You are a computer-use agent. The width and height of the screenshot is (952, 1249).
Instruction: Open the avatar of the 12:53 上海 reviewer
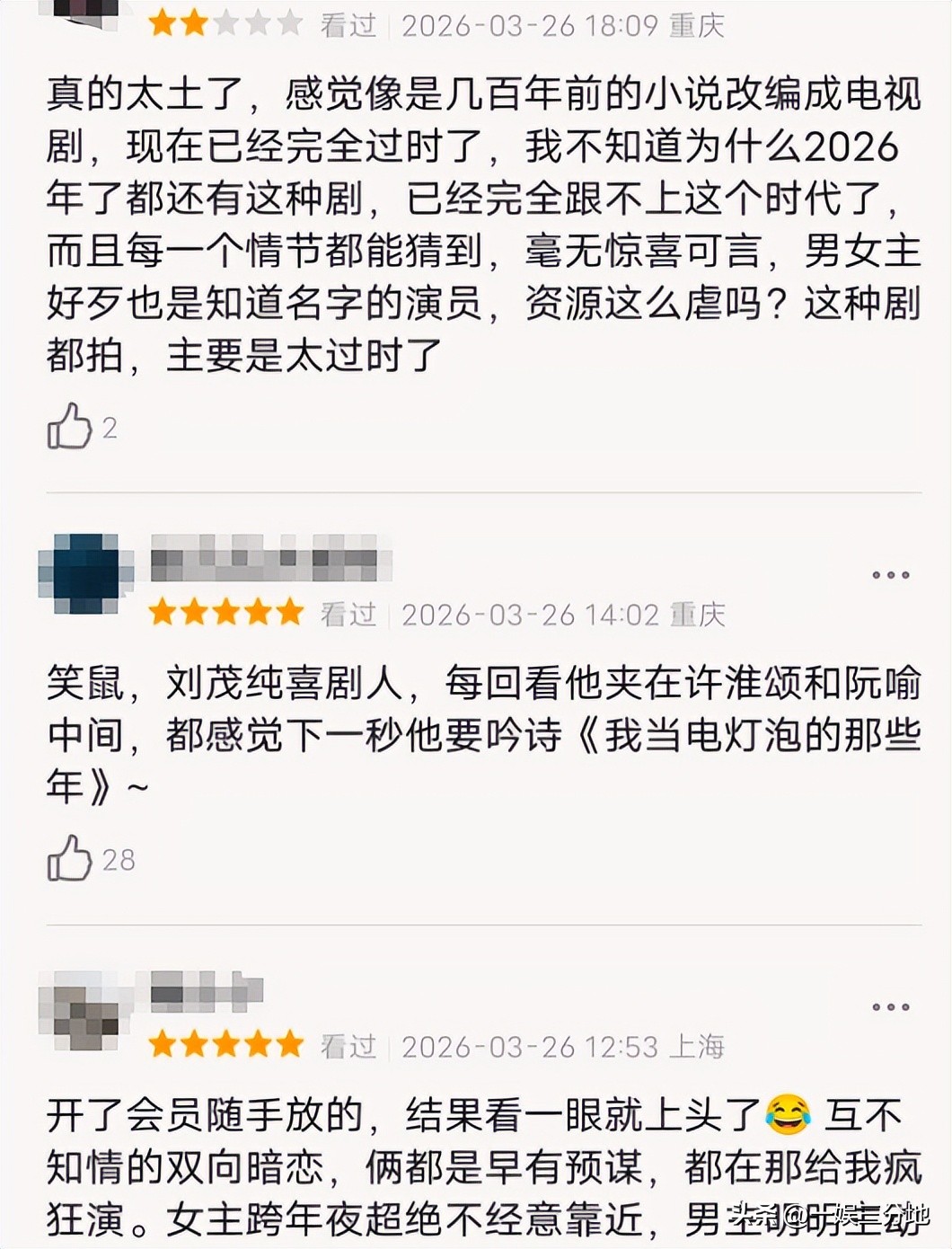coord(84,1009)
